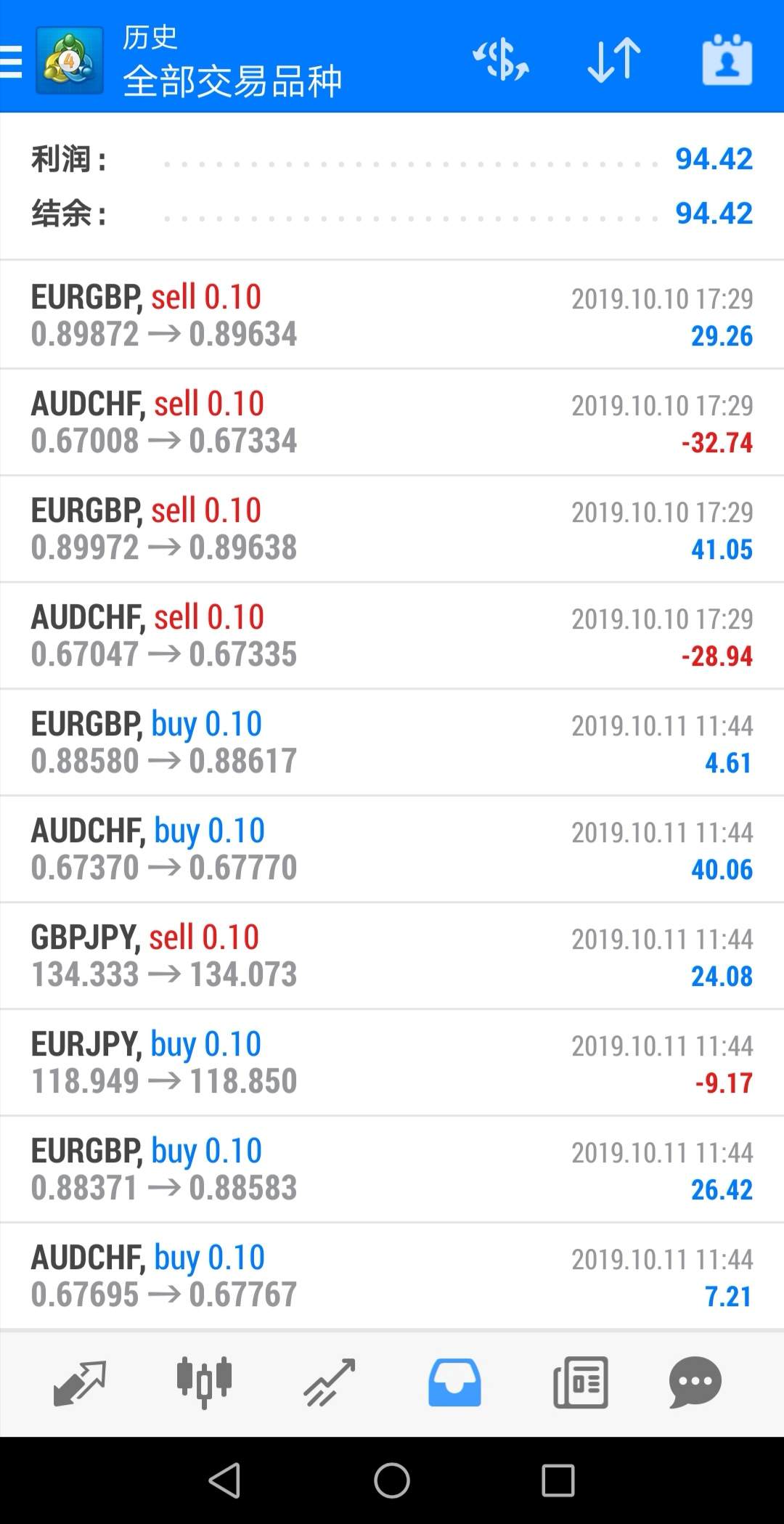Select the History tab
The width and height of the screenshot is (784, 1524).
(454, 1382)
